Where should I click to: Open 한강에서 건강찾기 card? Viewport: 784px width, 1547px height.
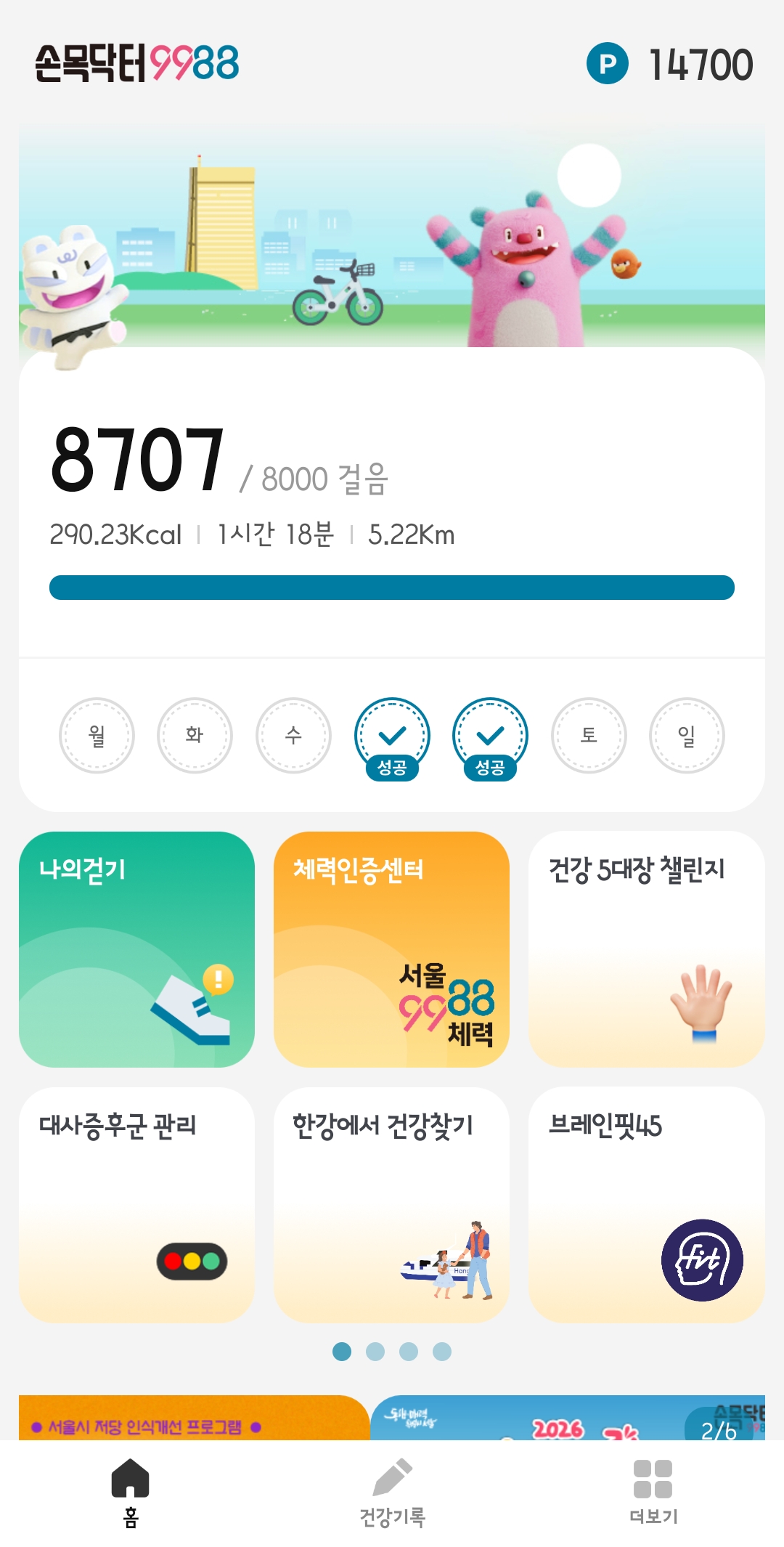[x=391, y=1204]
